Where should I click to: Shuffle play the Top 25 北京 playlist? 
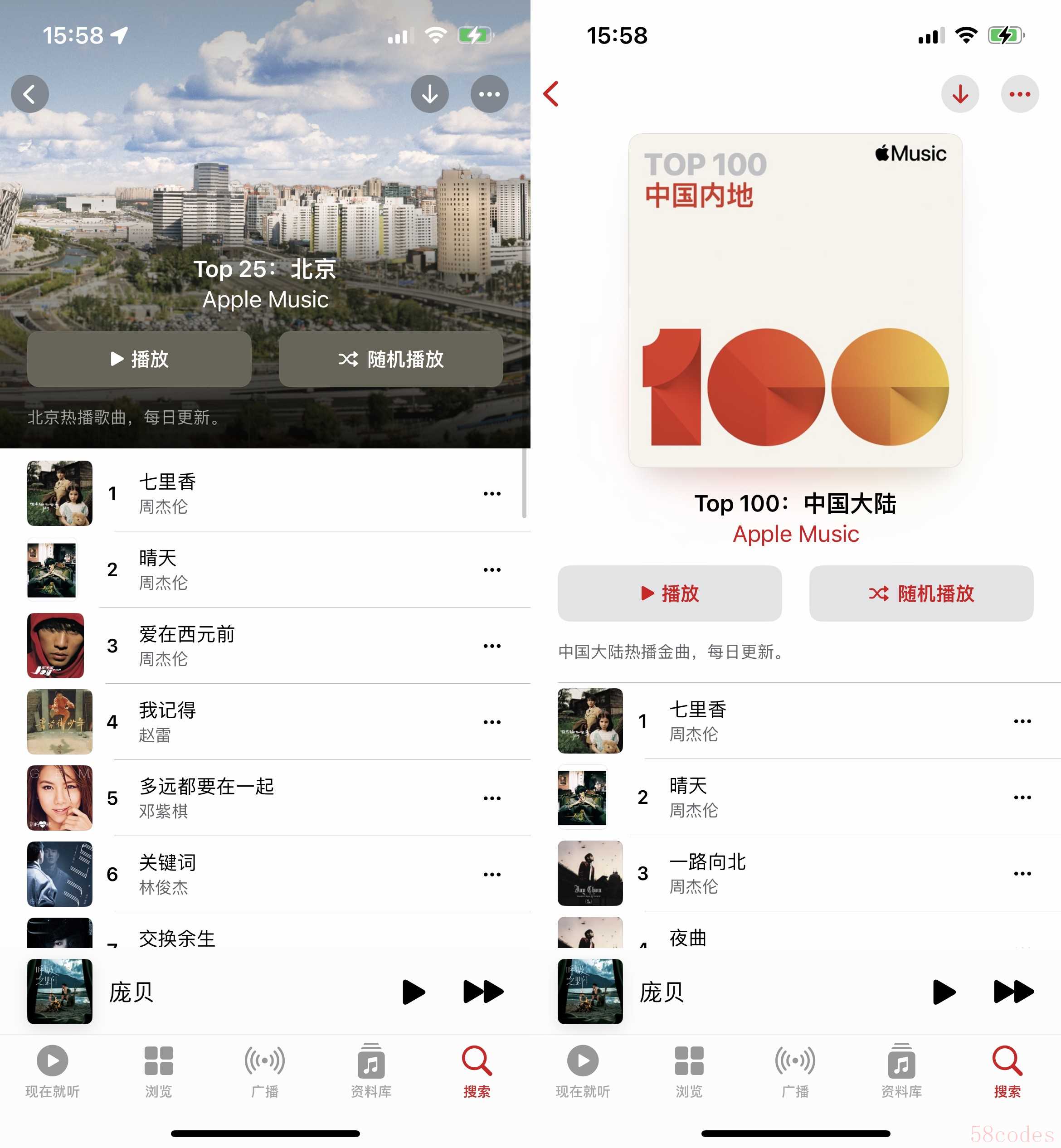point(390,359)
